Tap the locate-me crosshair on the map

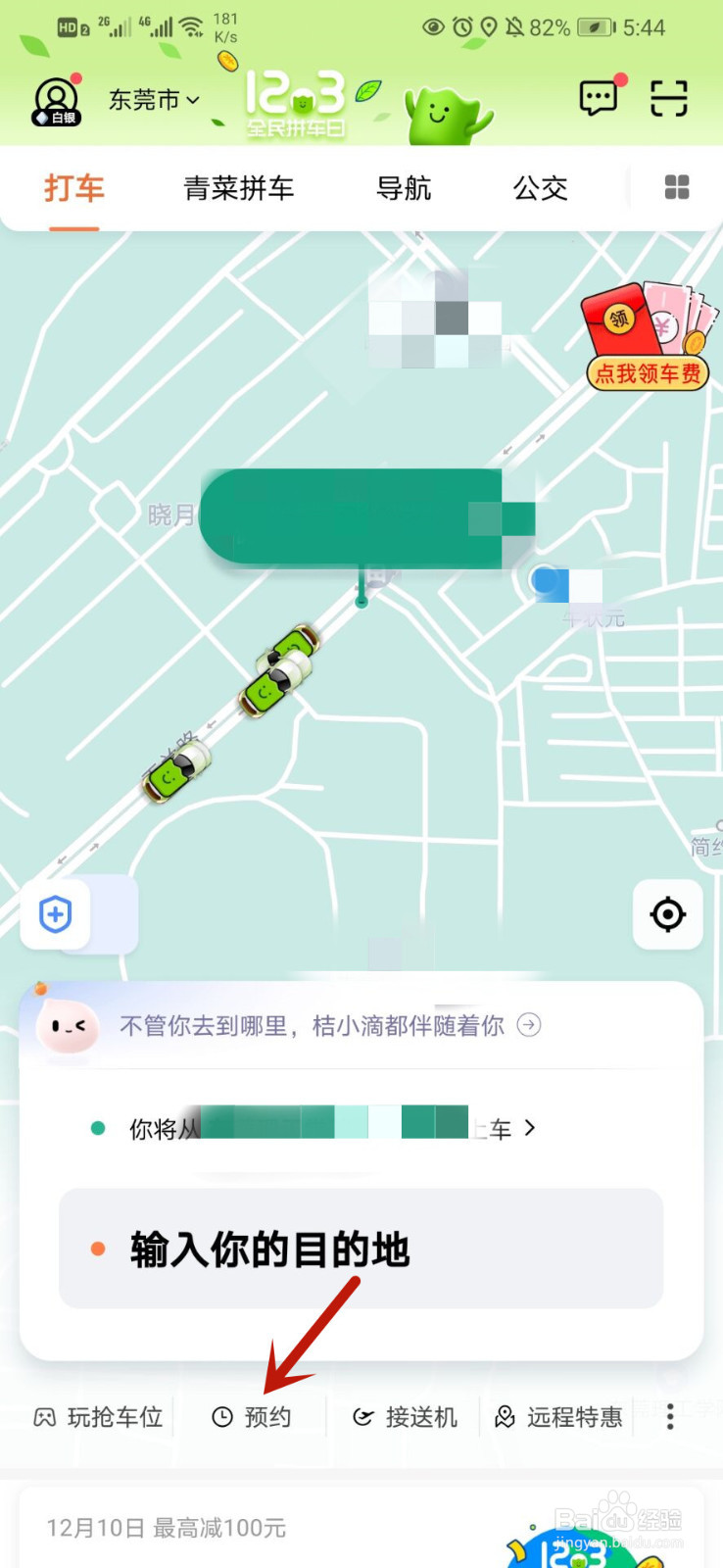[668, 914]
